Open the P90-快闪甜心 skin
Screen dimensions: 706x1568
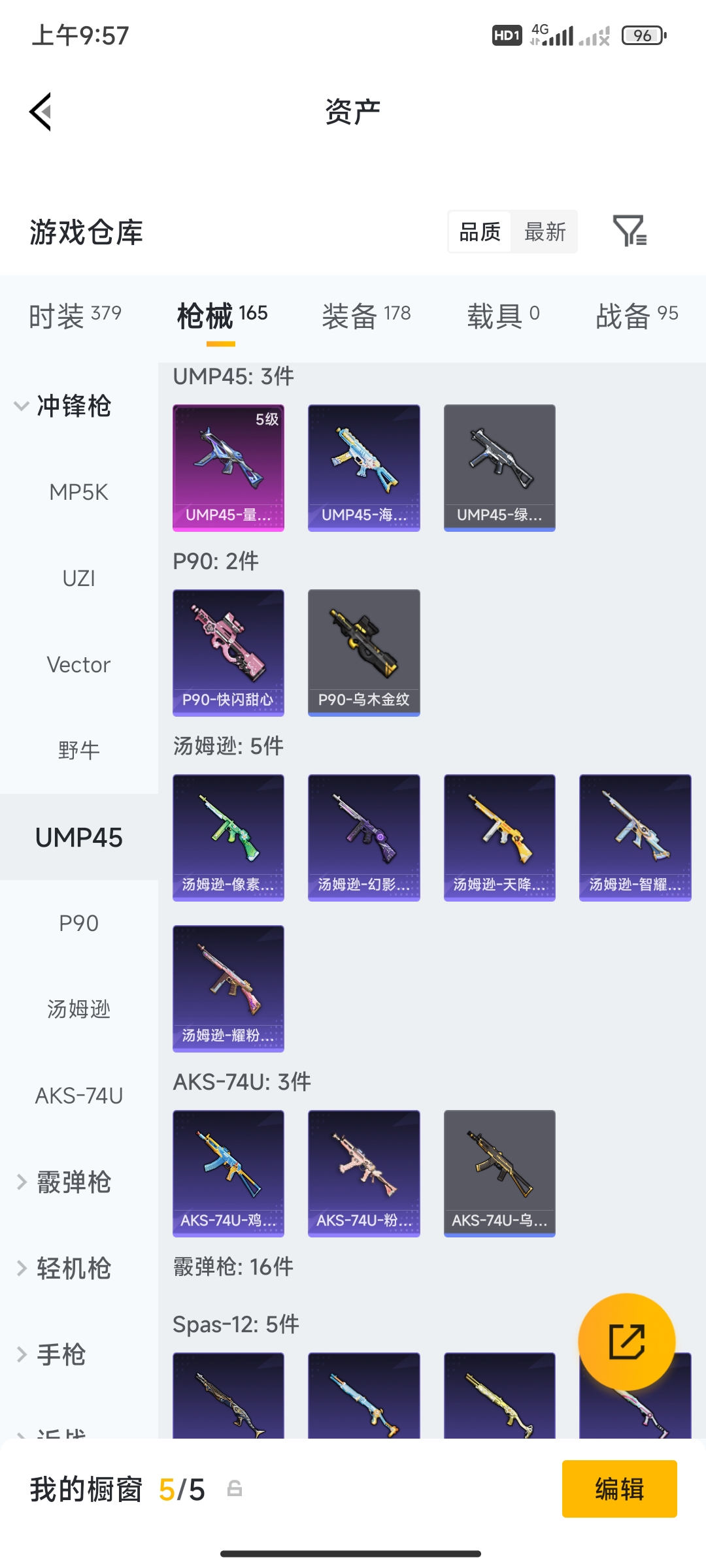(228, 652)
